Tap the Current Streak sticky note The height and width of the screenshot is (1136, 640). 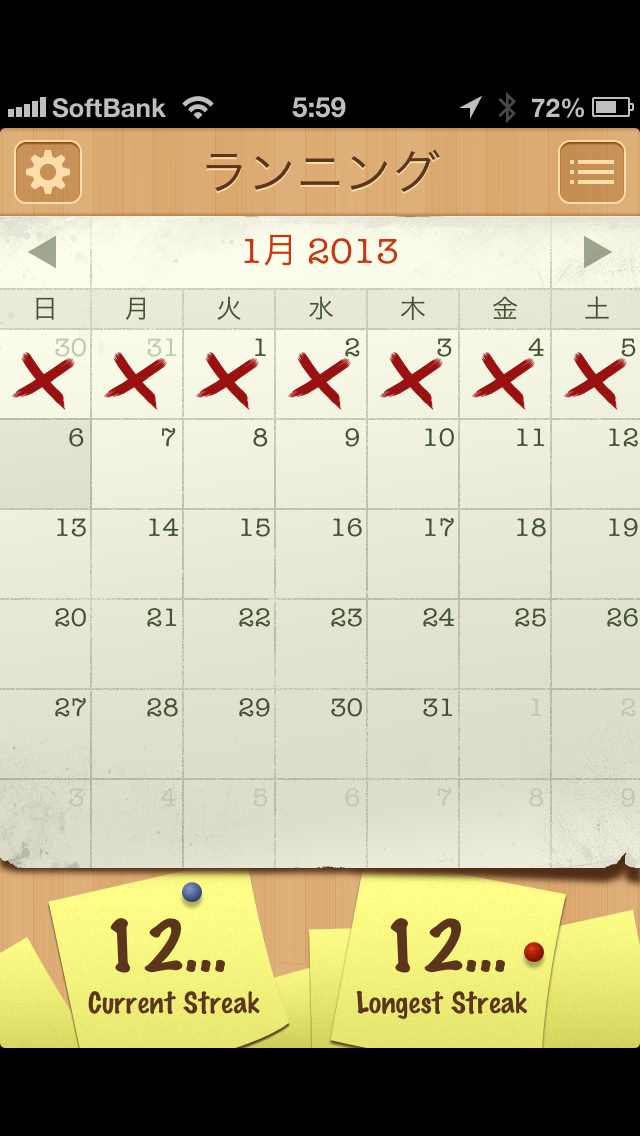point(172,965)
